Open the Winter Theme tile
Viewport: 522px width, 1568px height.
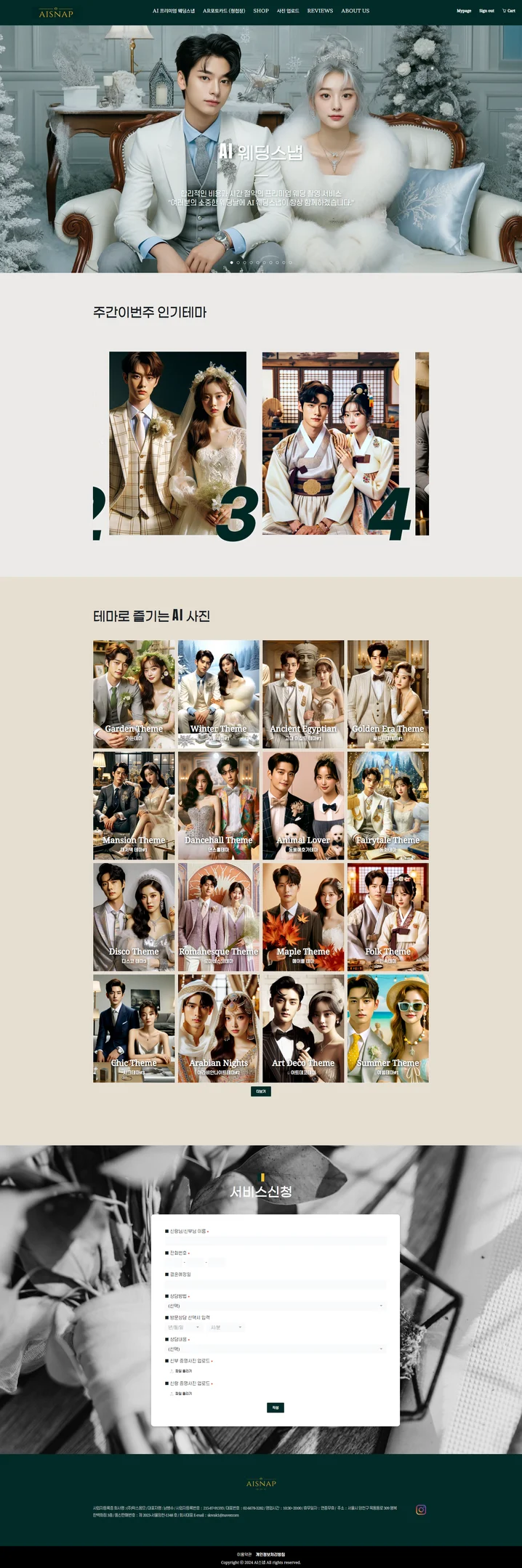[x=218, y=694]
